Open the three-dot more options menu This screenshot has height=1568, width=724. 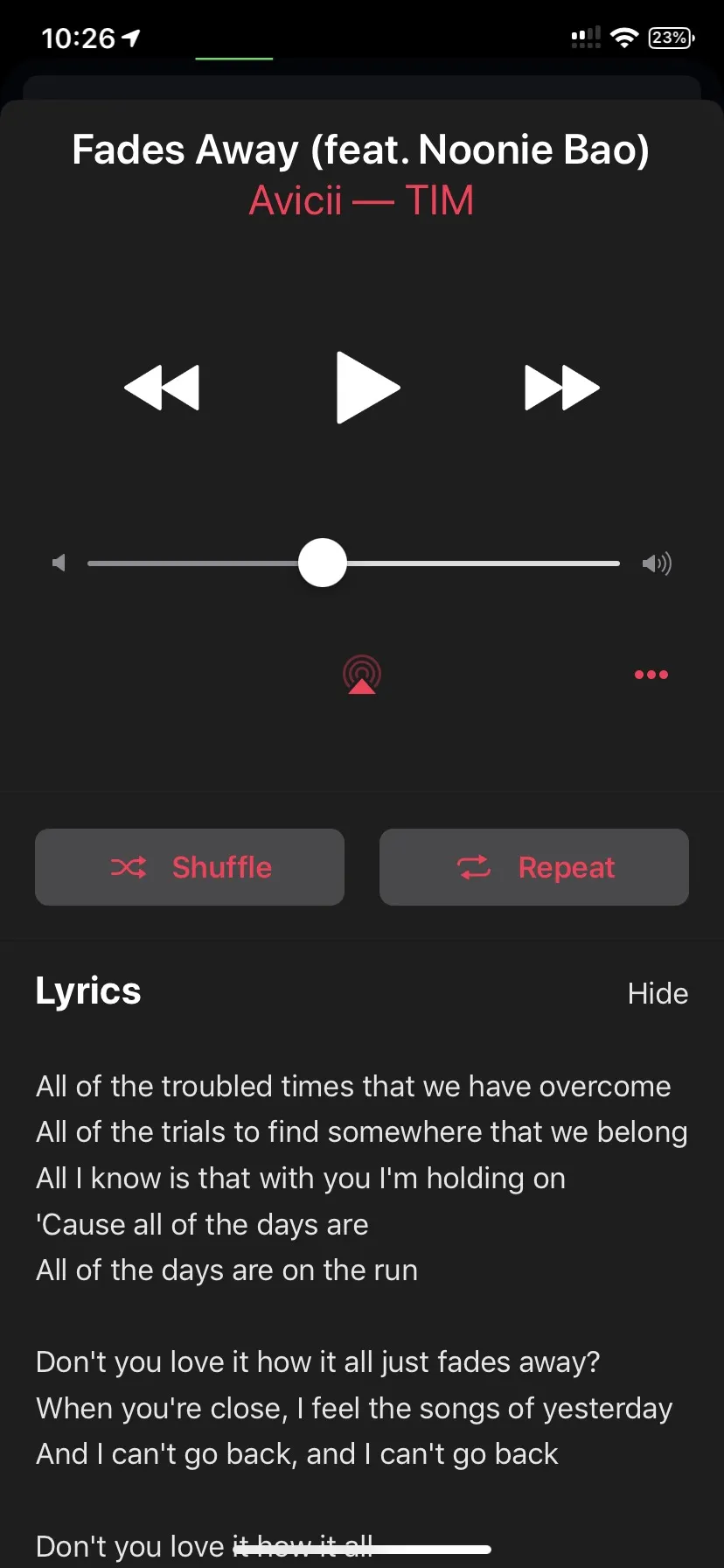[x=651, y=675]
